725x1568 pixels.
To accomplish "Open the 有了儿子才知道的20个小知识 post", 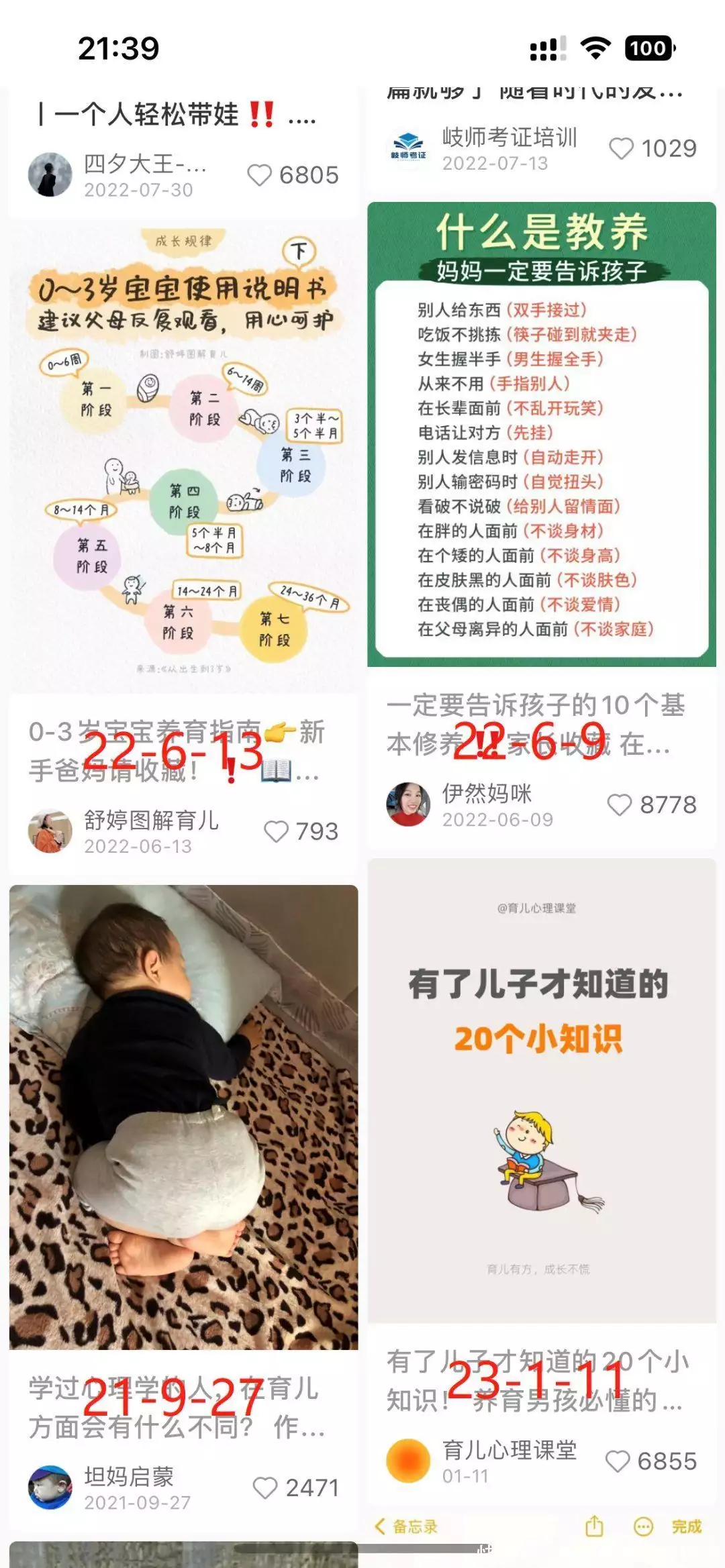I will (541, 1090).
